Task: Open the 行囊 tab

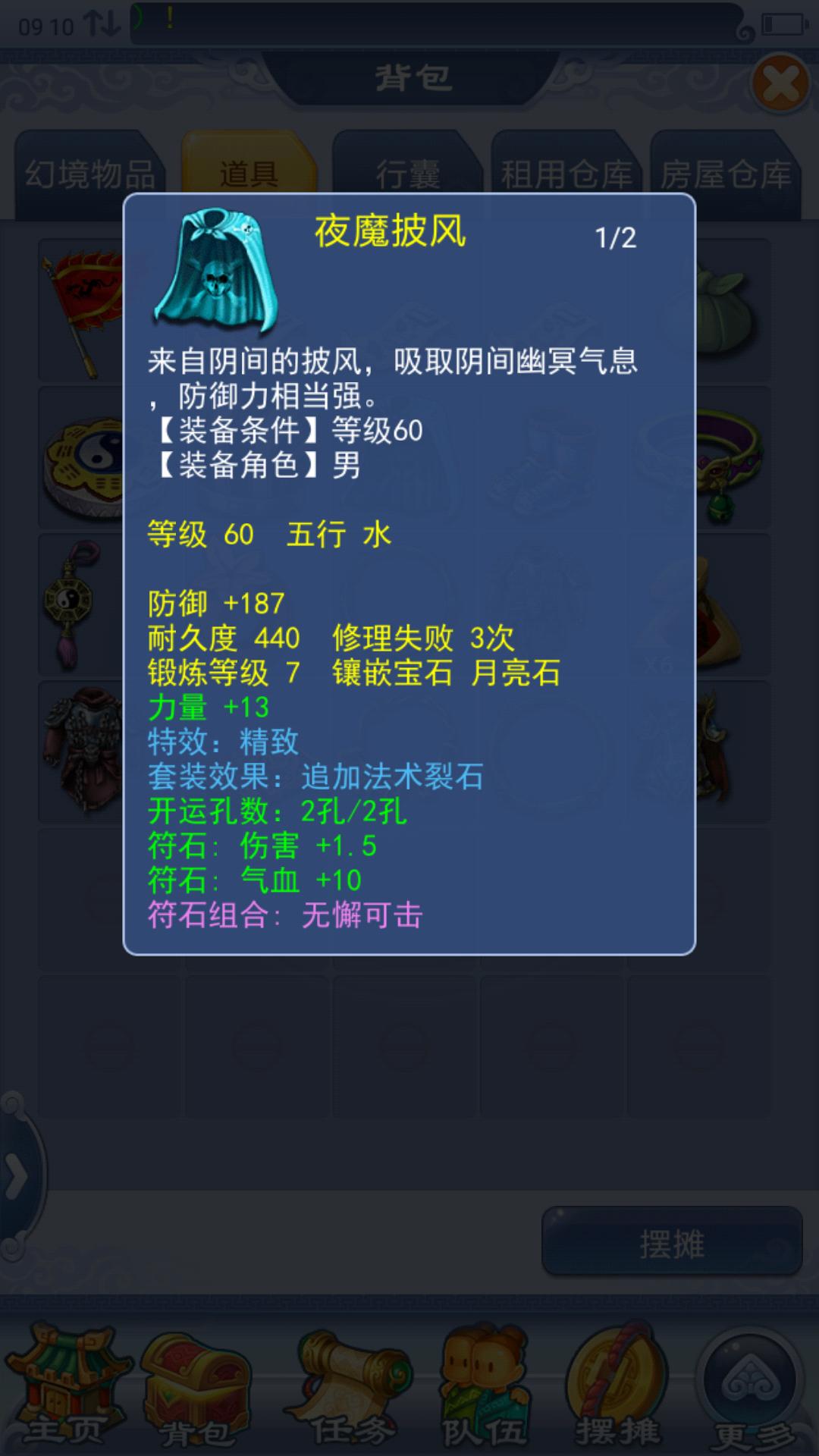Action: point(407,174)
